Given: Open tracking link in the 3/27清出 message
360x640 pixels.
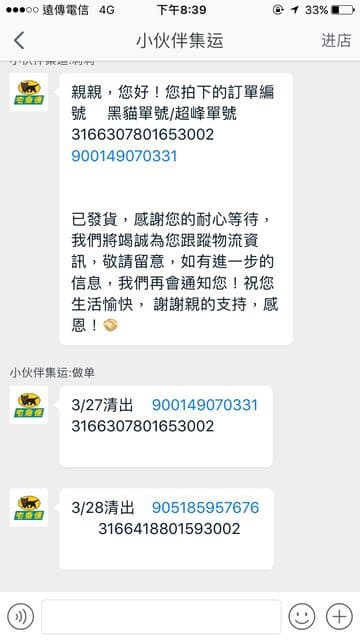Looking at the screenshot, I should click(205, 405).
